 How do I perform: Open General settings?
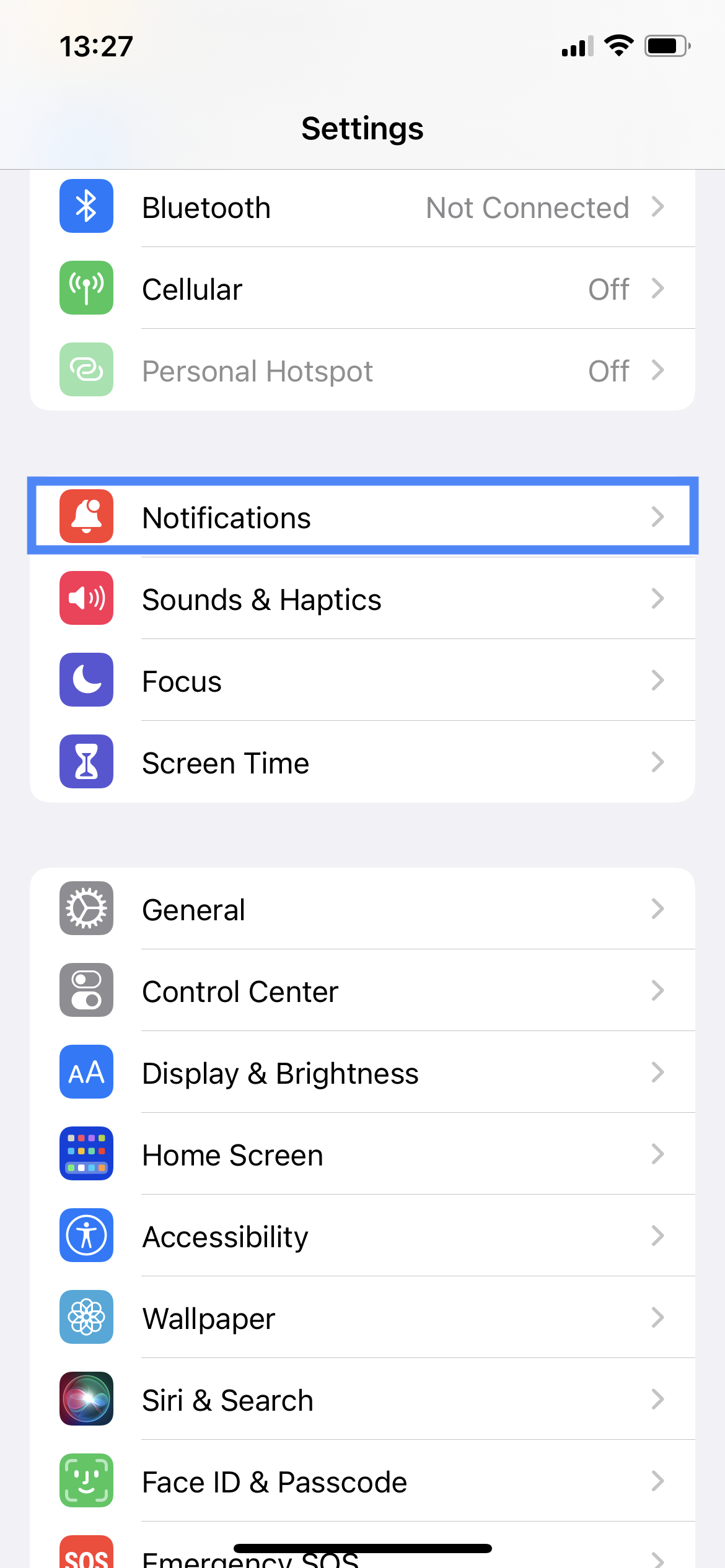pos(362,908)
